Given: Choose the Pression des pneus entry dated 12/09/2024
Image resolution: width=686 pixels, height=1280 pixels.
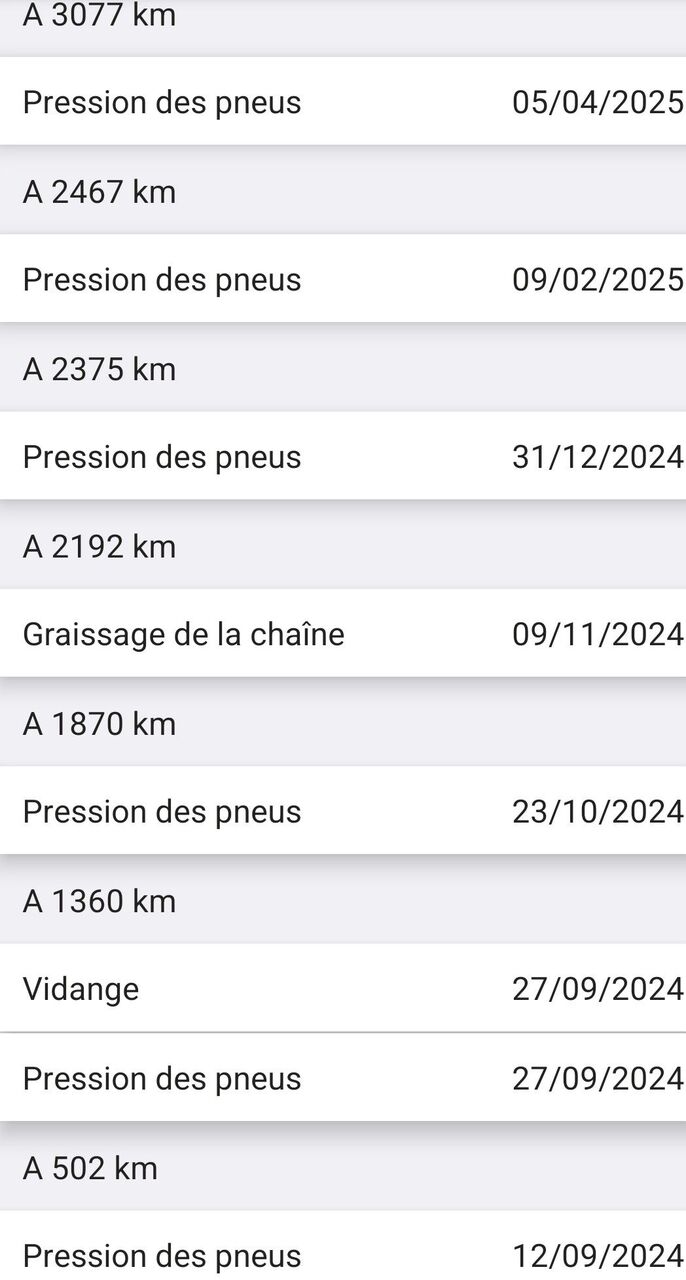Looking at the screenshot, I should tap(343, 1255).
